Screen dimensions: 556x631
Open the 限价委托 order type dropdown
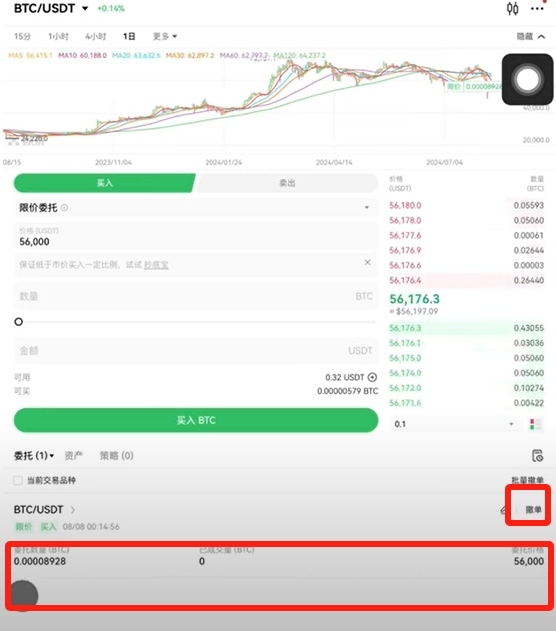[x=196, y=208]
